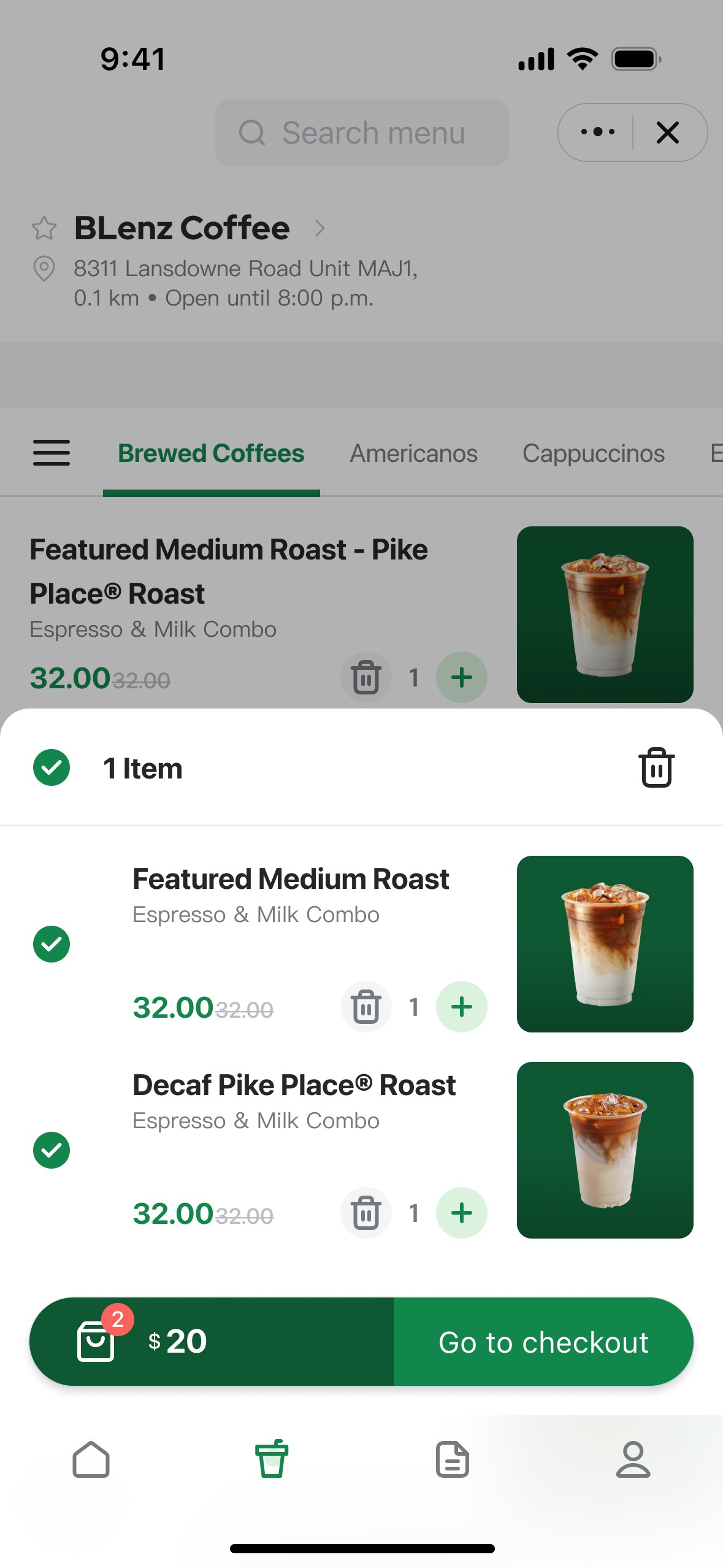Open the Decaf Pike Place Roast image

click(x=605, y=1150)
